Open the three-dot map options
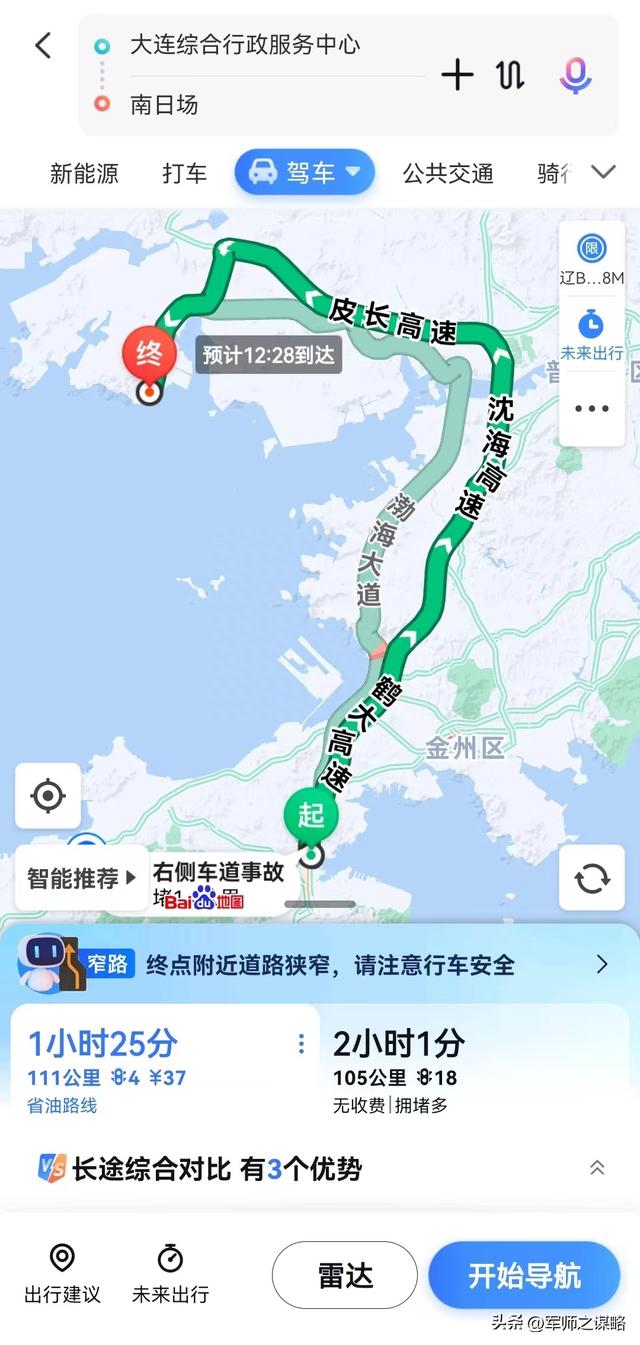 tap(592, 408)
